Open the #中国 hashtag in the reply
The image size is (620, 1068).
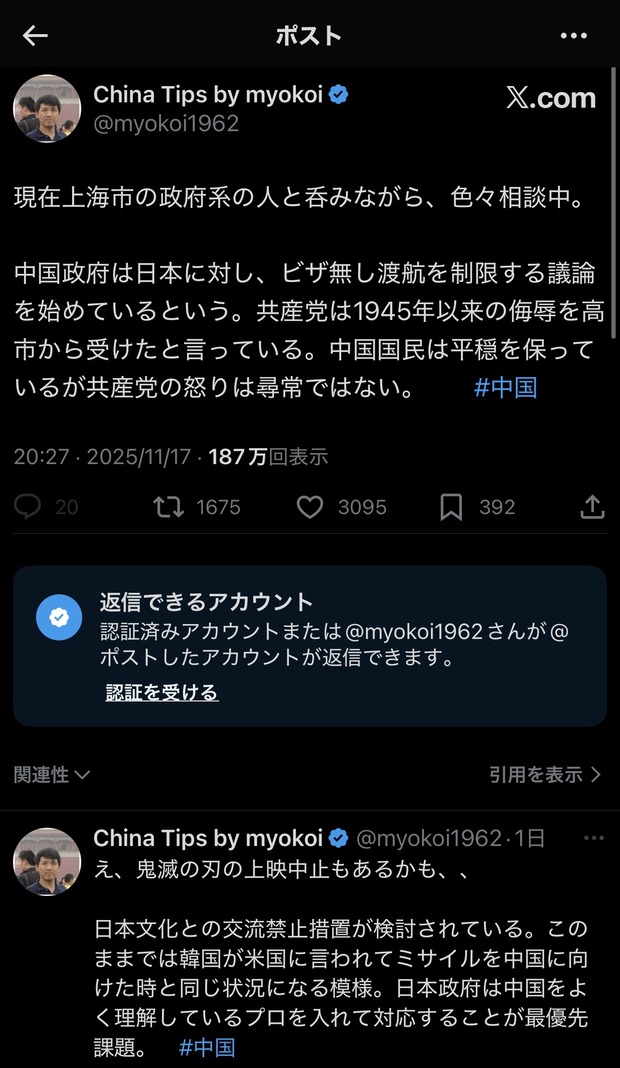point(207,1047)
